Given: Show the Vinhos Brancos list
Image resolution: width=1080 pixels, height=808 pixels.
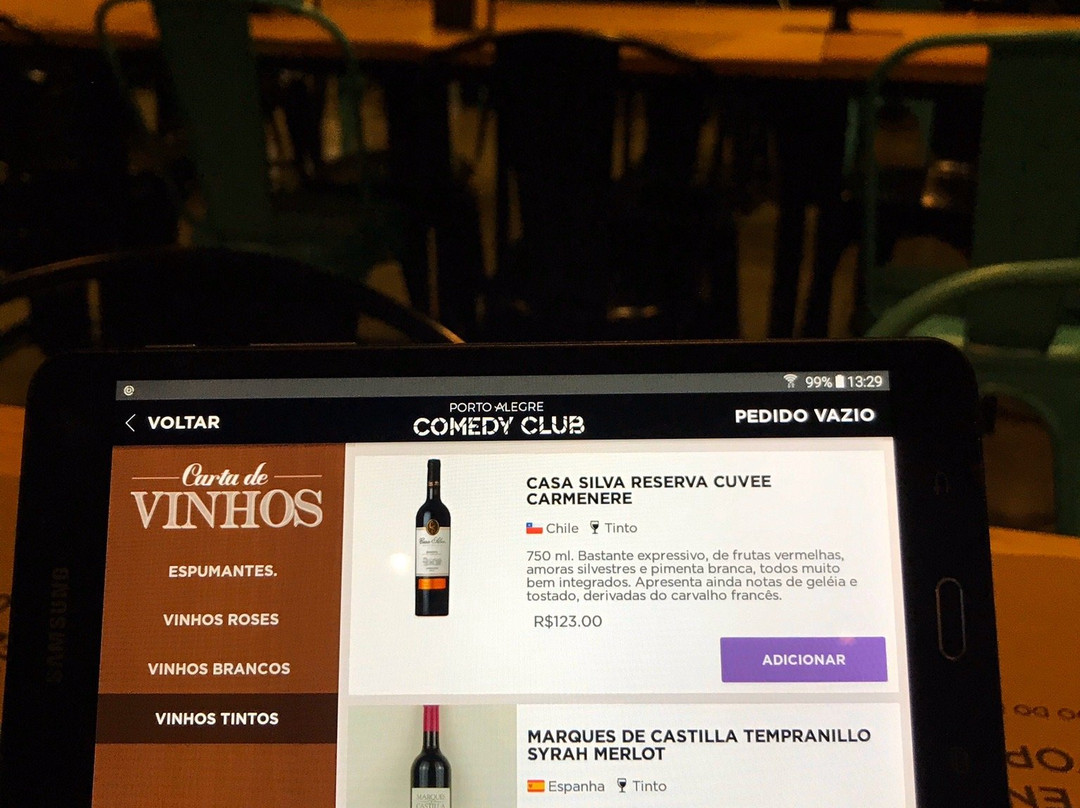Looking at the screenshot, I should (219, 668).
